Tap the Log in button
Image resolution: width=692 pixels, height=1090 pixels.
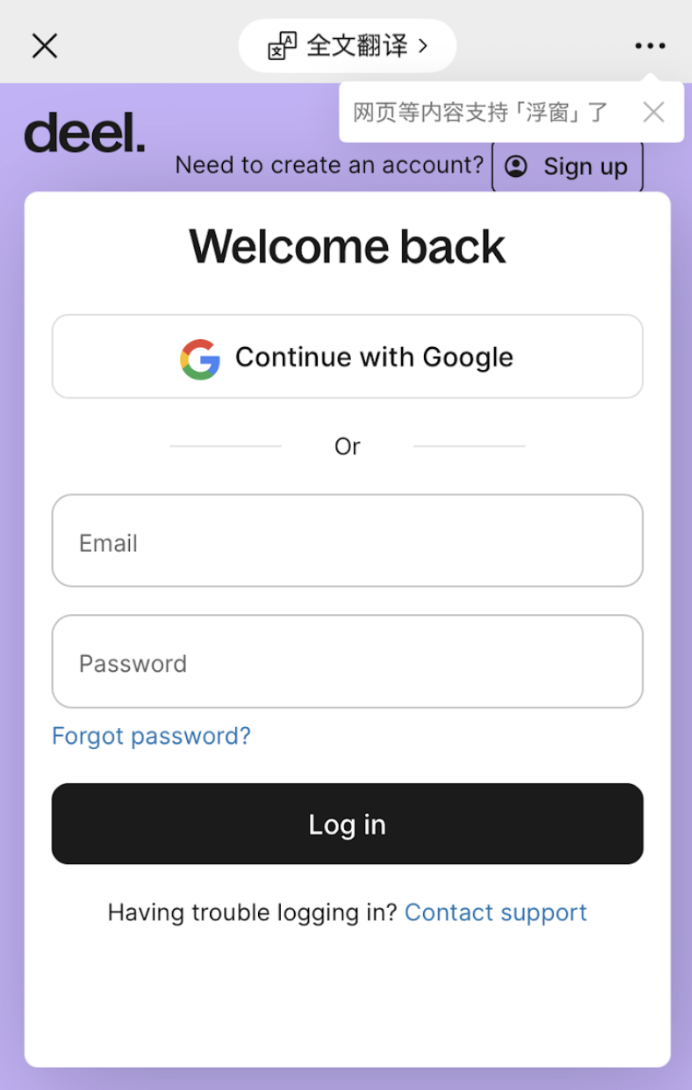[347, 824]
